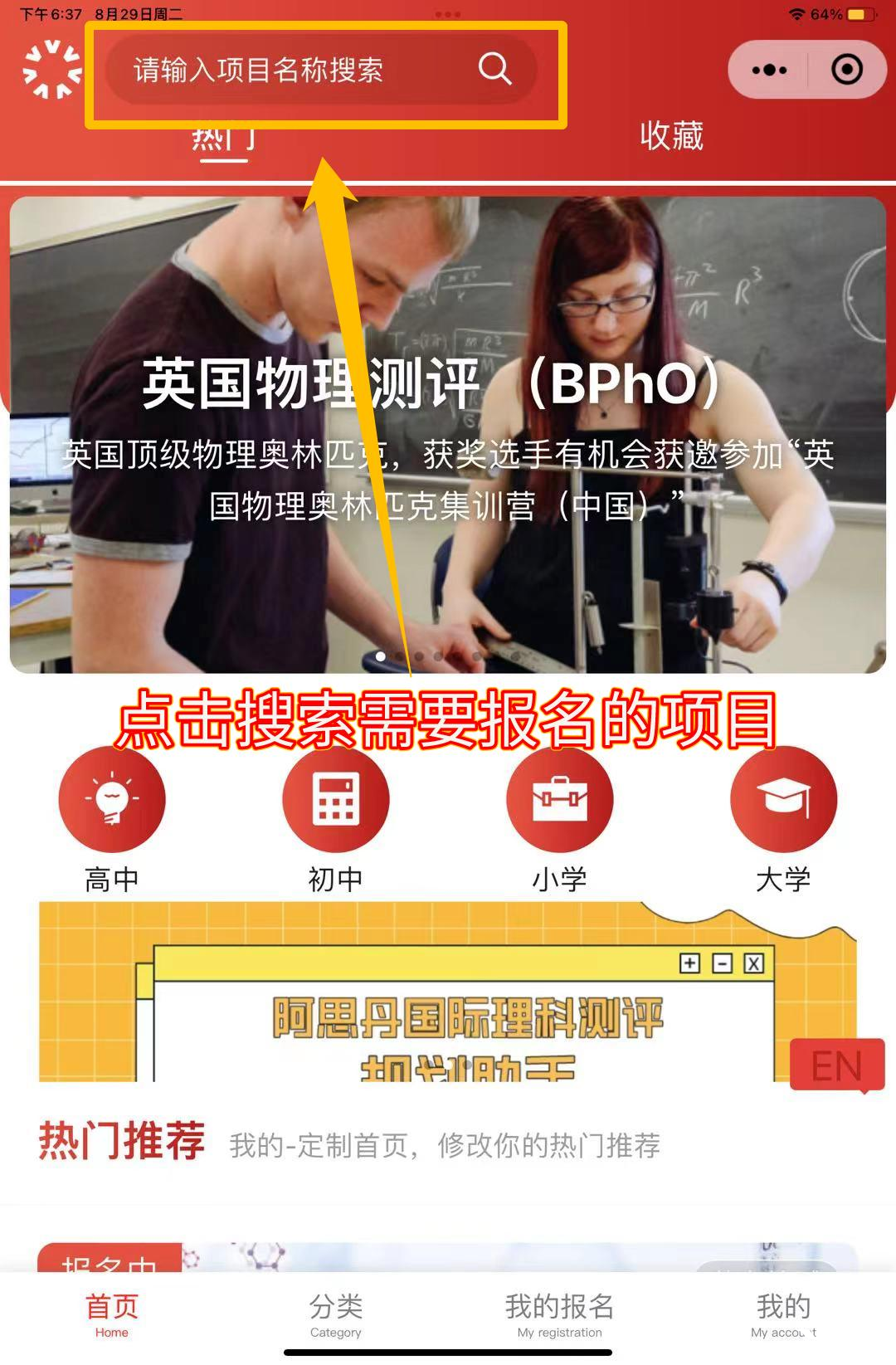Open the 阿思丹国际理科测评 planner banner
896x1365 pixels.
[415, 996]
